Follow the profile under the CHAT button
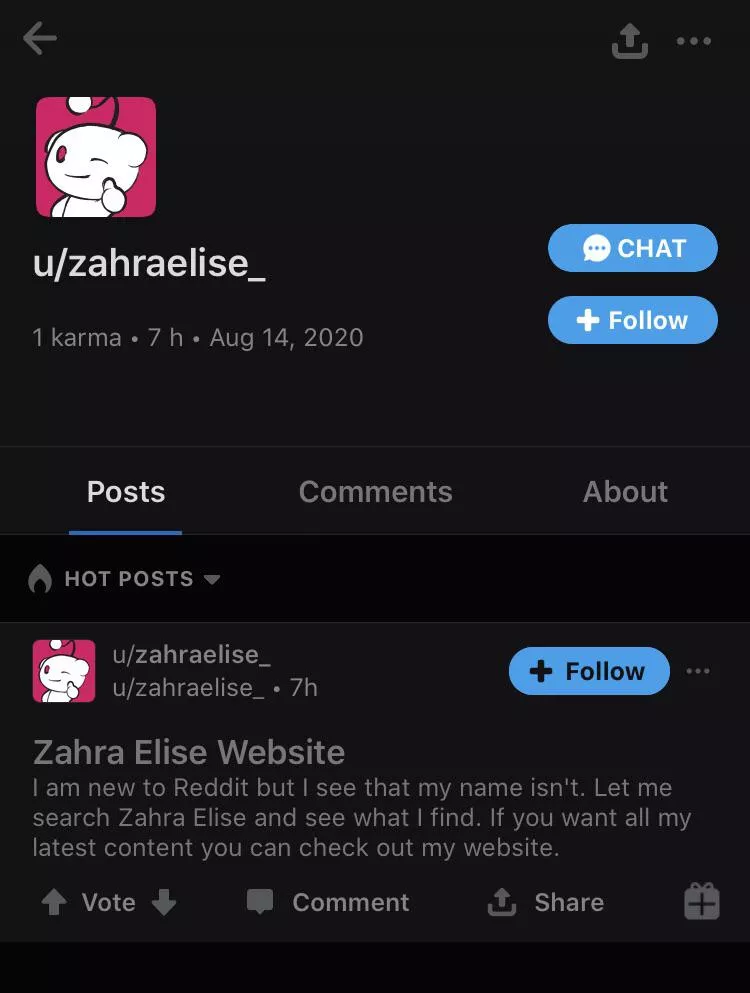The height and width of the screenshot is (993, 750). [x=632, y=320]
